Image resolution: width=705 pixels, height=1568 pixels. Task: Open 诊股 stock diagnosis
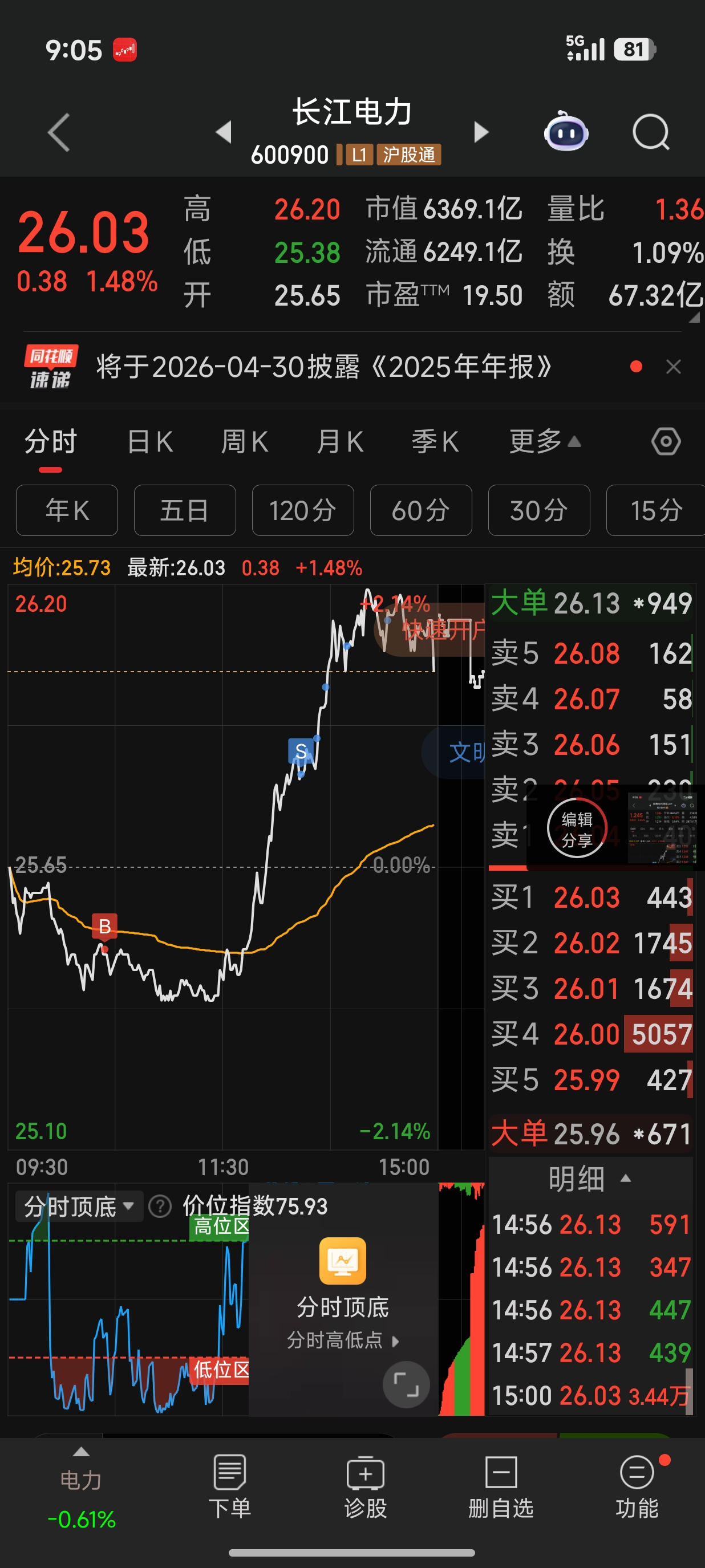point(365,1486)
